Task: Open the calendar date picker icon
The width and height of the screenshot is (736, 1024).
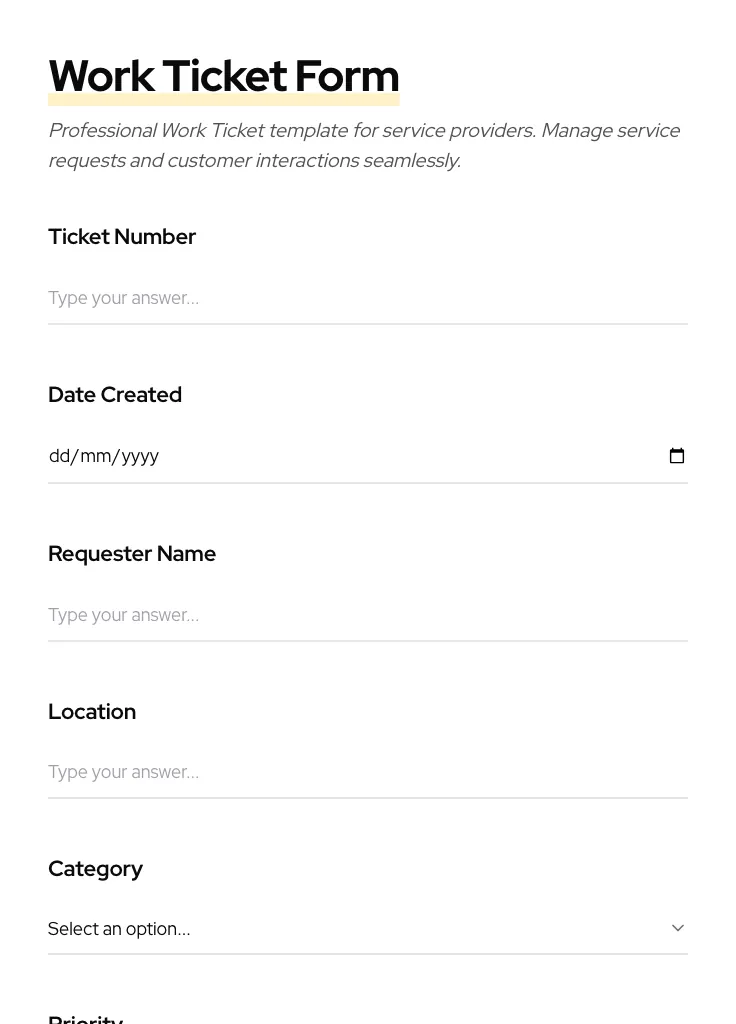Action: pos(677,455)
